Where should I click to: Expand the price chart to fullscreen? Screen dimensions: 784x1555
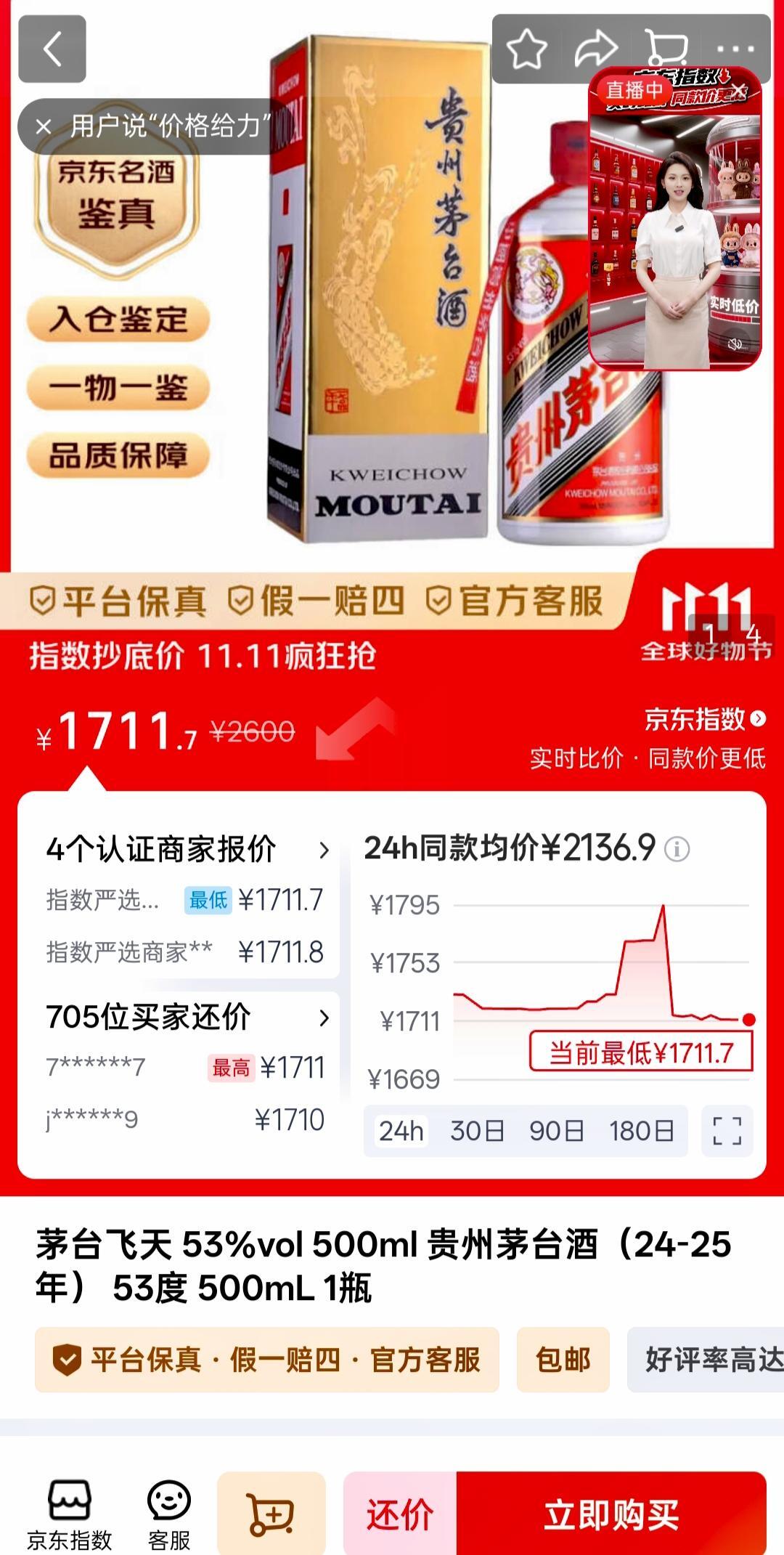click(727, 1131)
